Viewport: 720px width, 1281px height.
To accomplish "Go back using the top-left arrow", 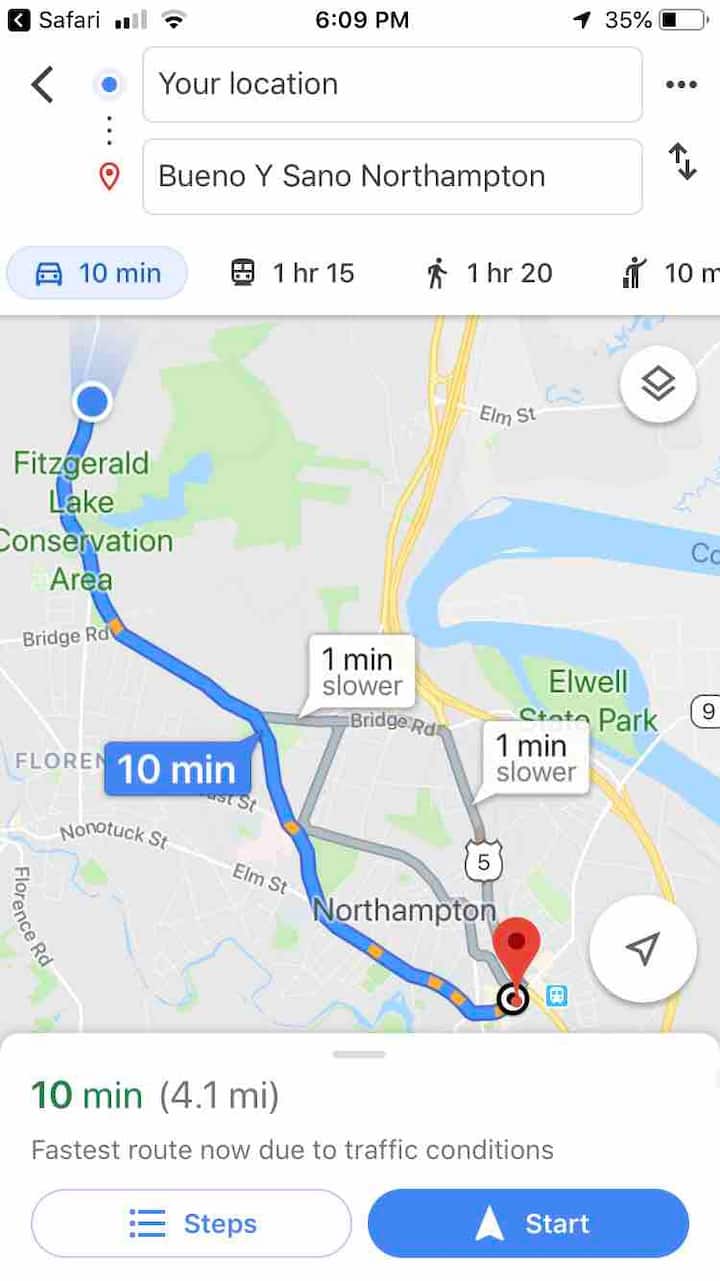I will [42, 85].
